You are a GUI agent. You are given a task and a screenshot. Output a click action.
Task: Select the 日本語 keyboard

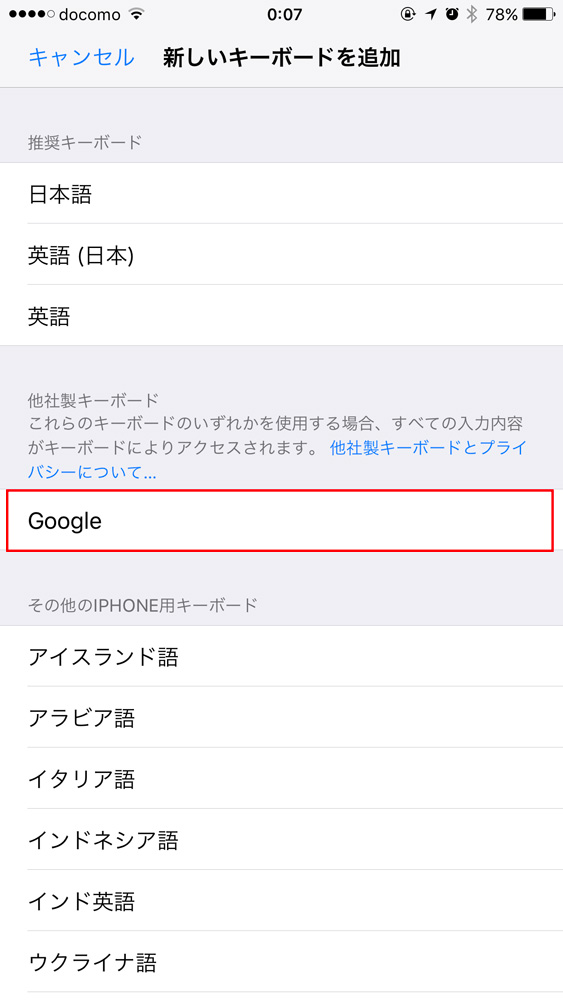tap(281, 193)
